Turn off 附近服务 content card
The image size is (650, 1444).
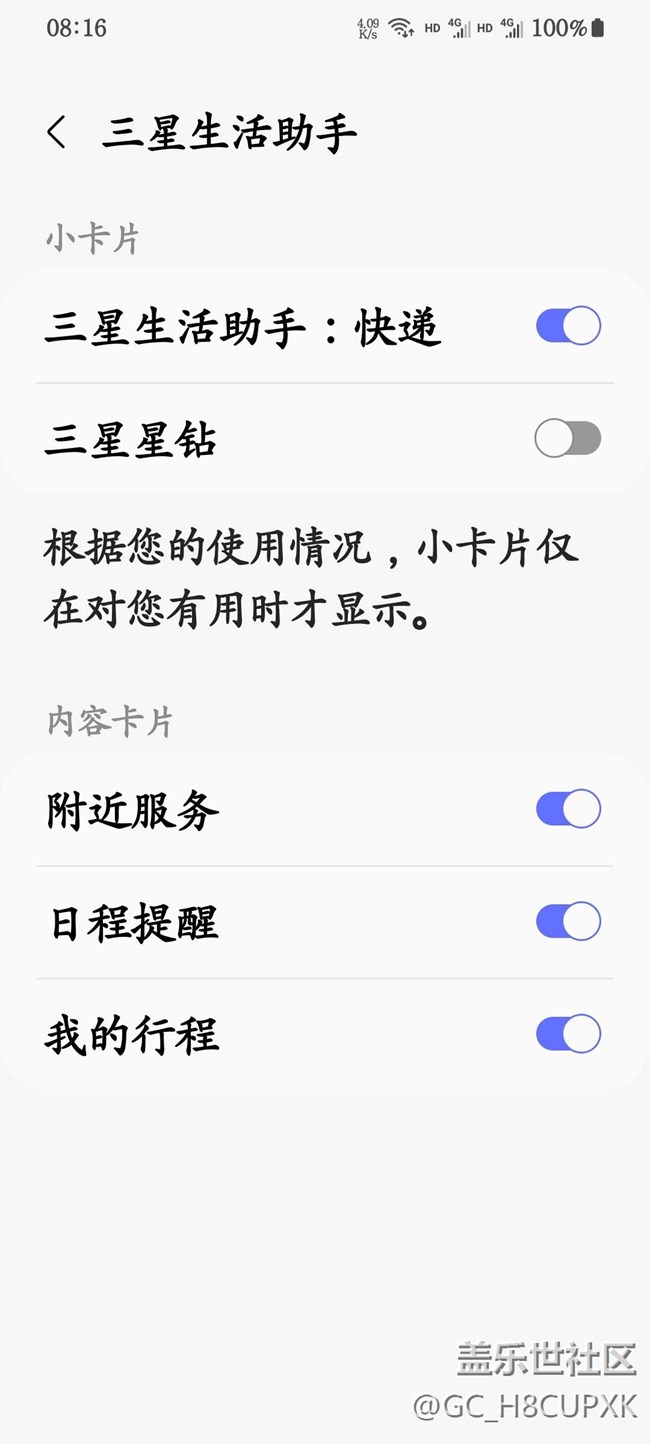[568, 809]
